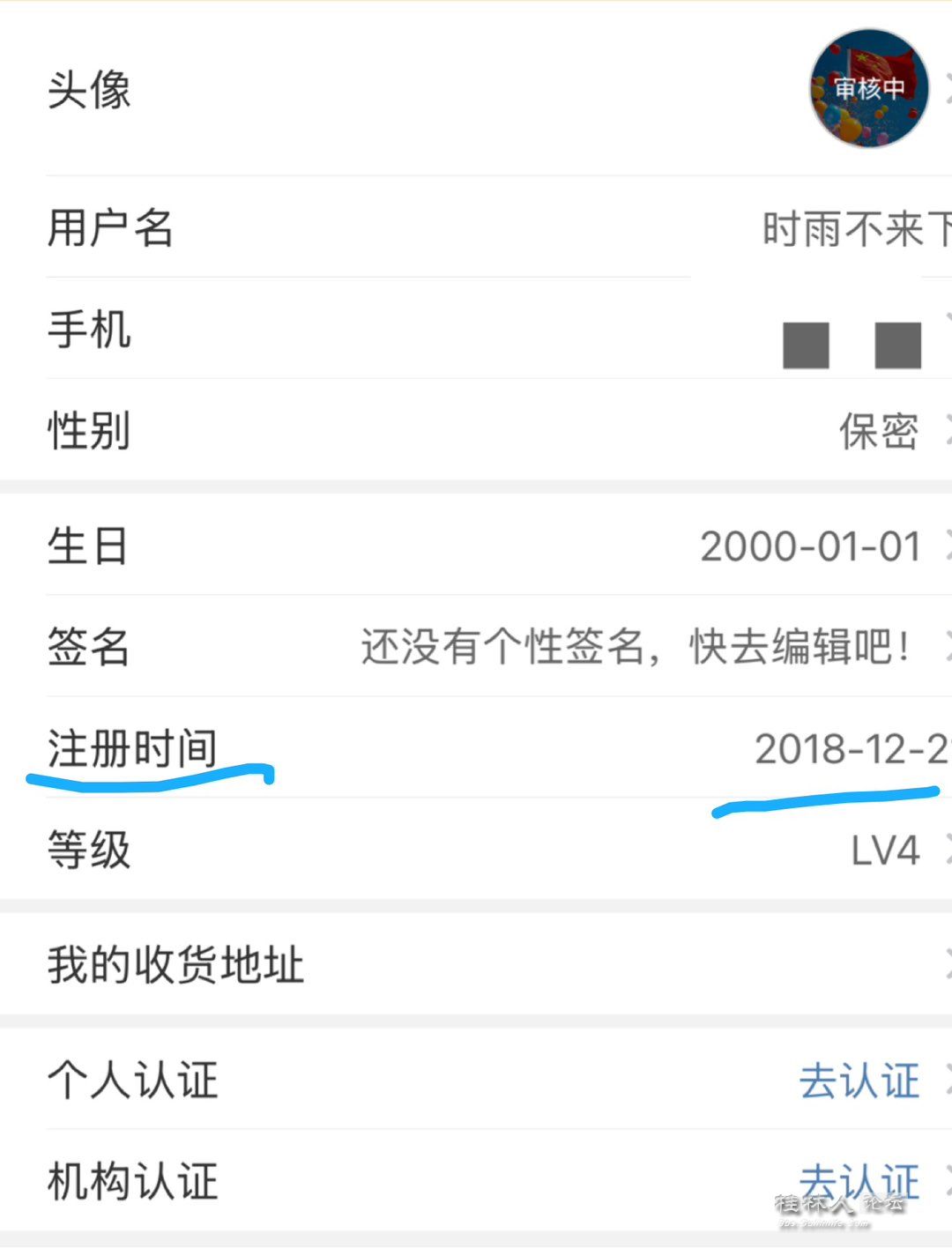Change the 性别 gender setting
Image resolution: width=952 pixels, height=1248 pixels.
click(x=476, y=431)
